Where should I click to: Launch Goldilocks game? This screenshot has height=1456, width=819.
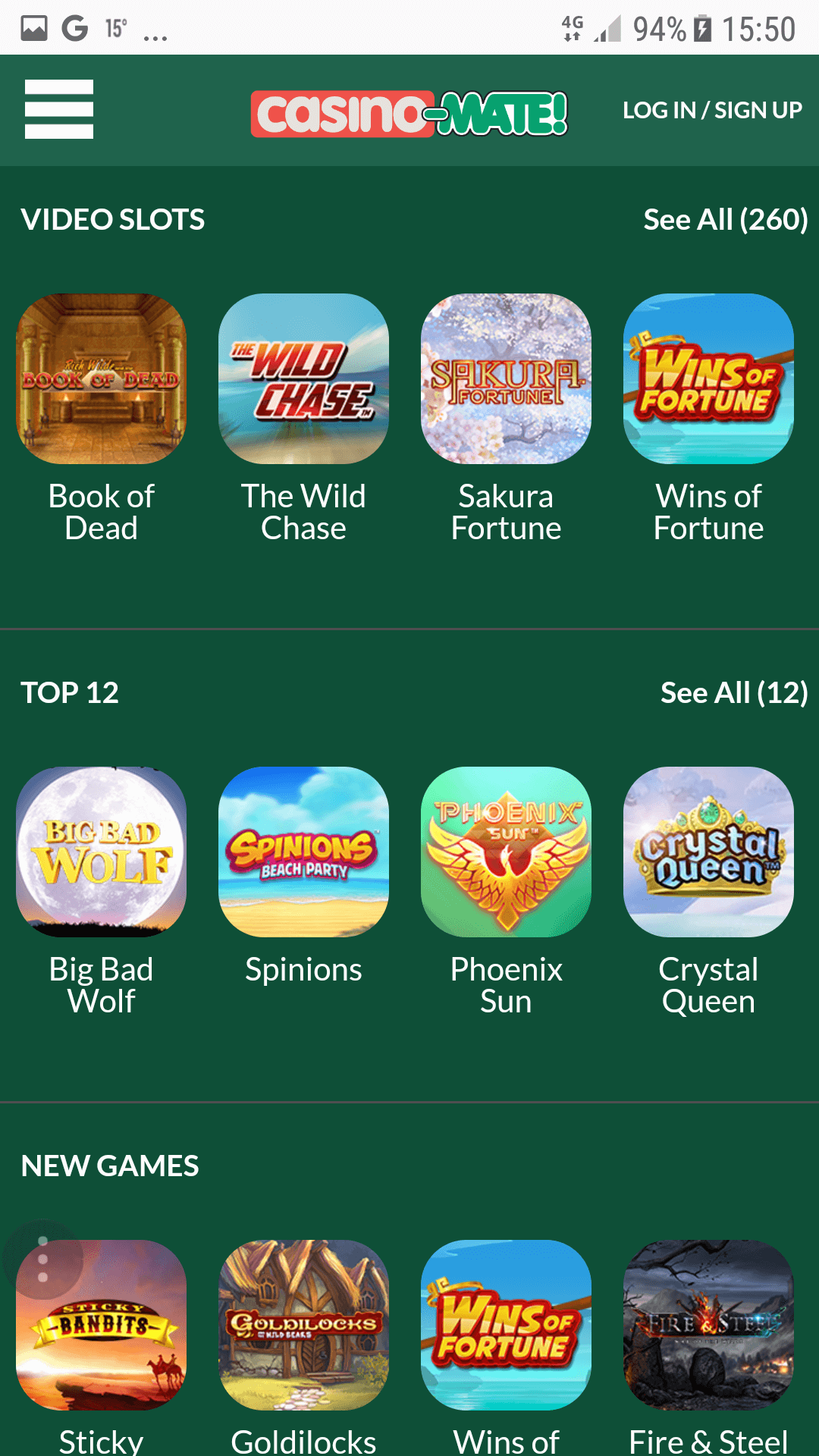pos(303,1326)
